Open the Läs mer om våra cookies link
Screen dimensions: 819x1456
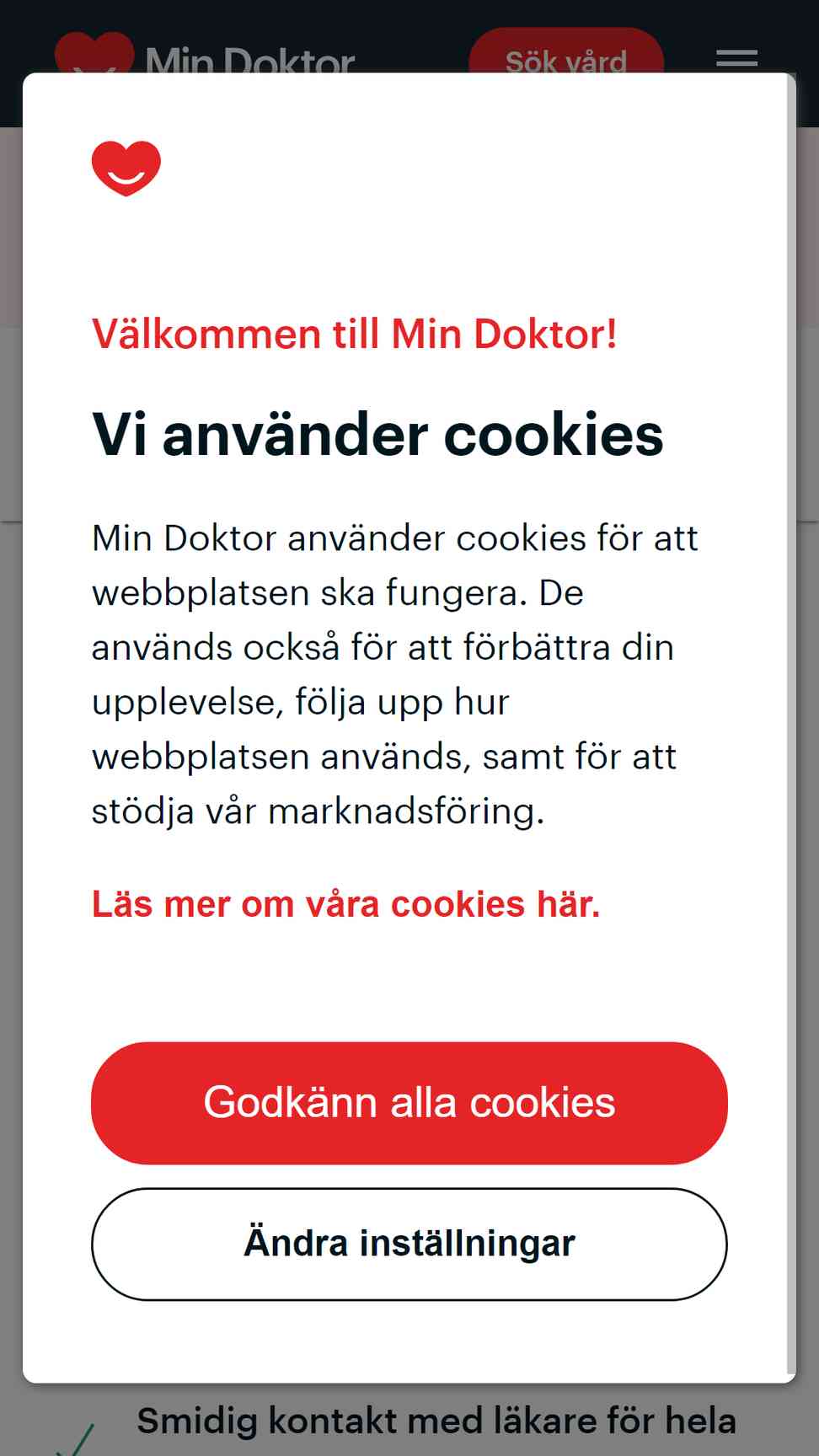[x=345, y=905]
